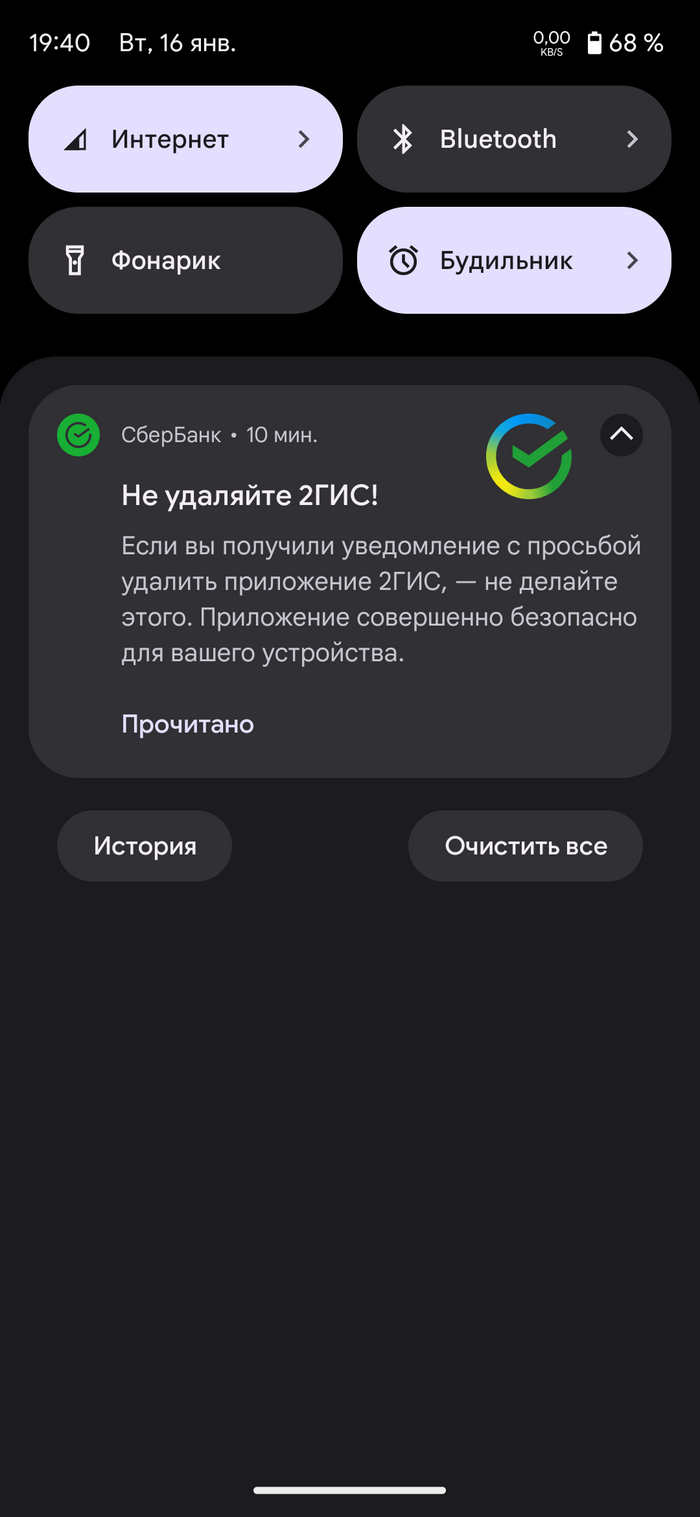
Task: Clear all notifications with Очистить все
Action: tap(525, 846)
